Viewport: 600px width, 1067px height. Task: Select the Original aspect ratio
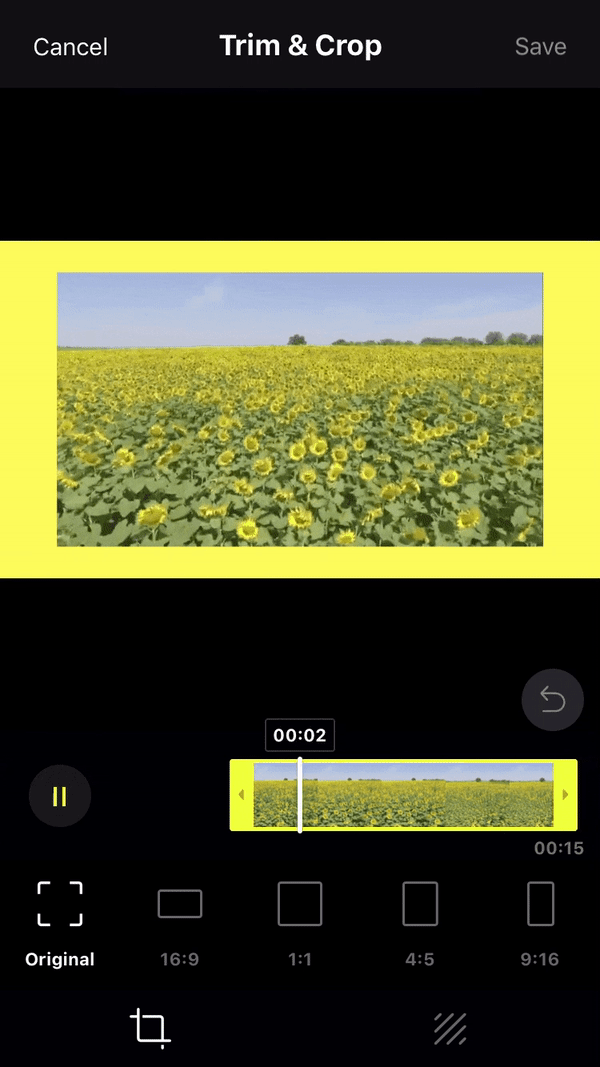[60, 923]
